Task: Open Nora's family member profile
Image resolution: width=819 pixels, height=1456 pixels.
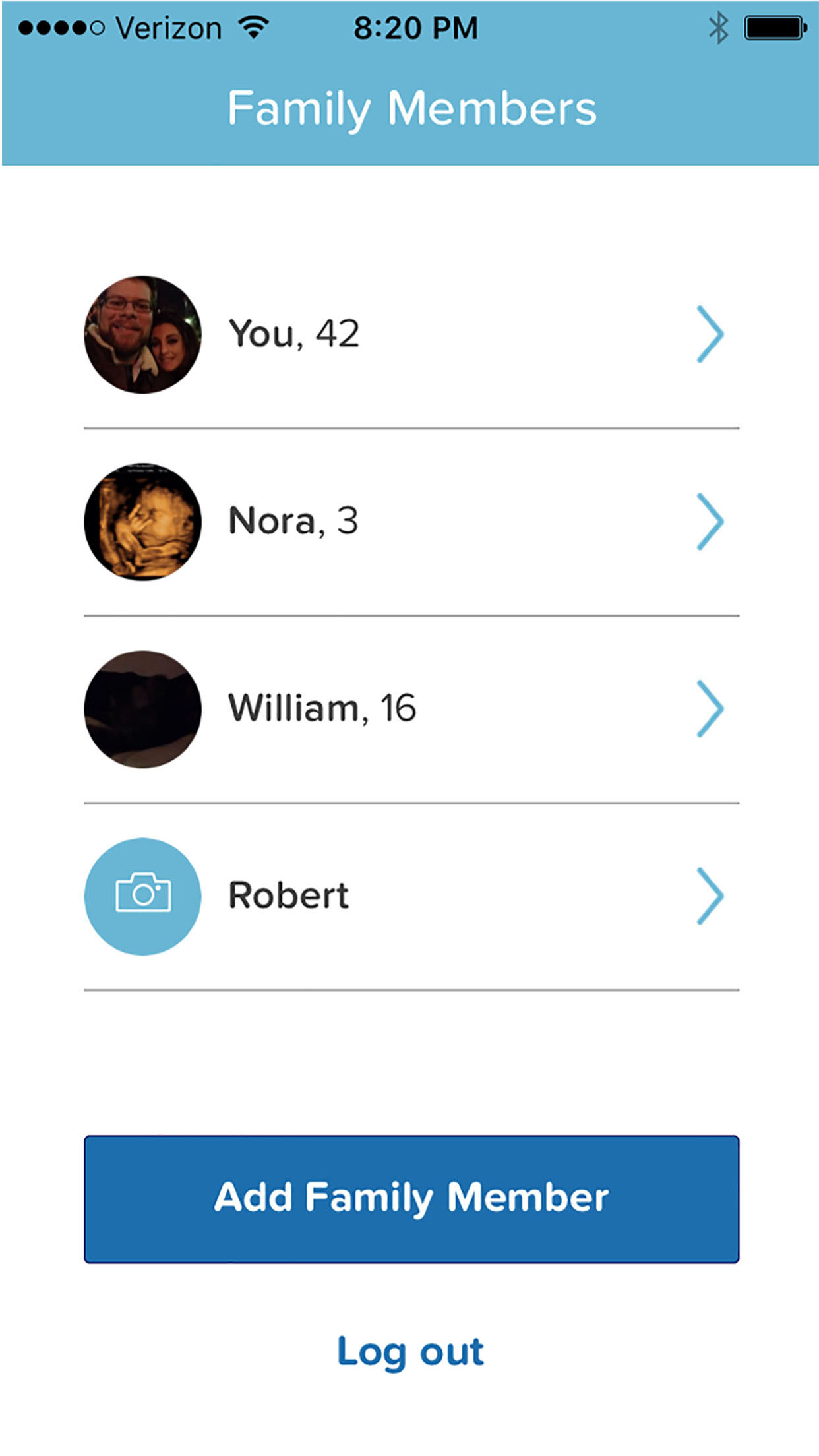Action: [x=410, y=522]
